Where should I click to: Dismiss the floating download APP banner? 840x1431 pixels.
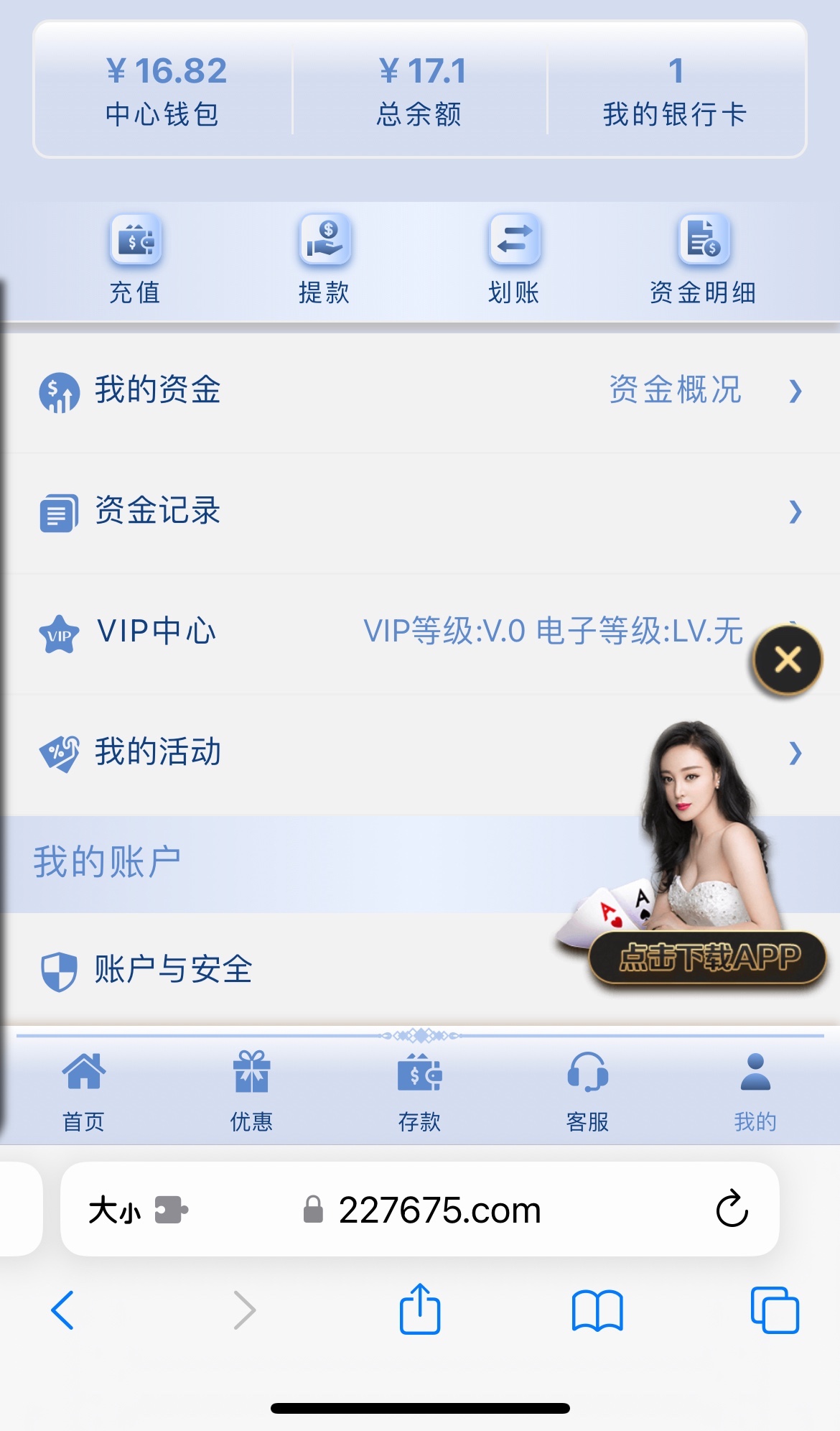[x=788, y=659]
